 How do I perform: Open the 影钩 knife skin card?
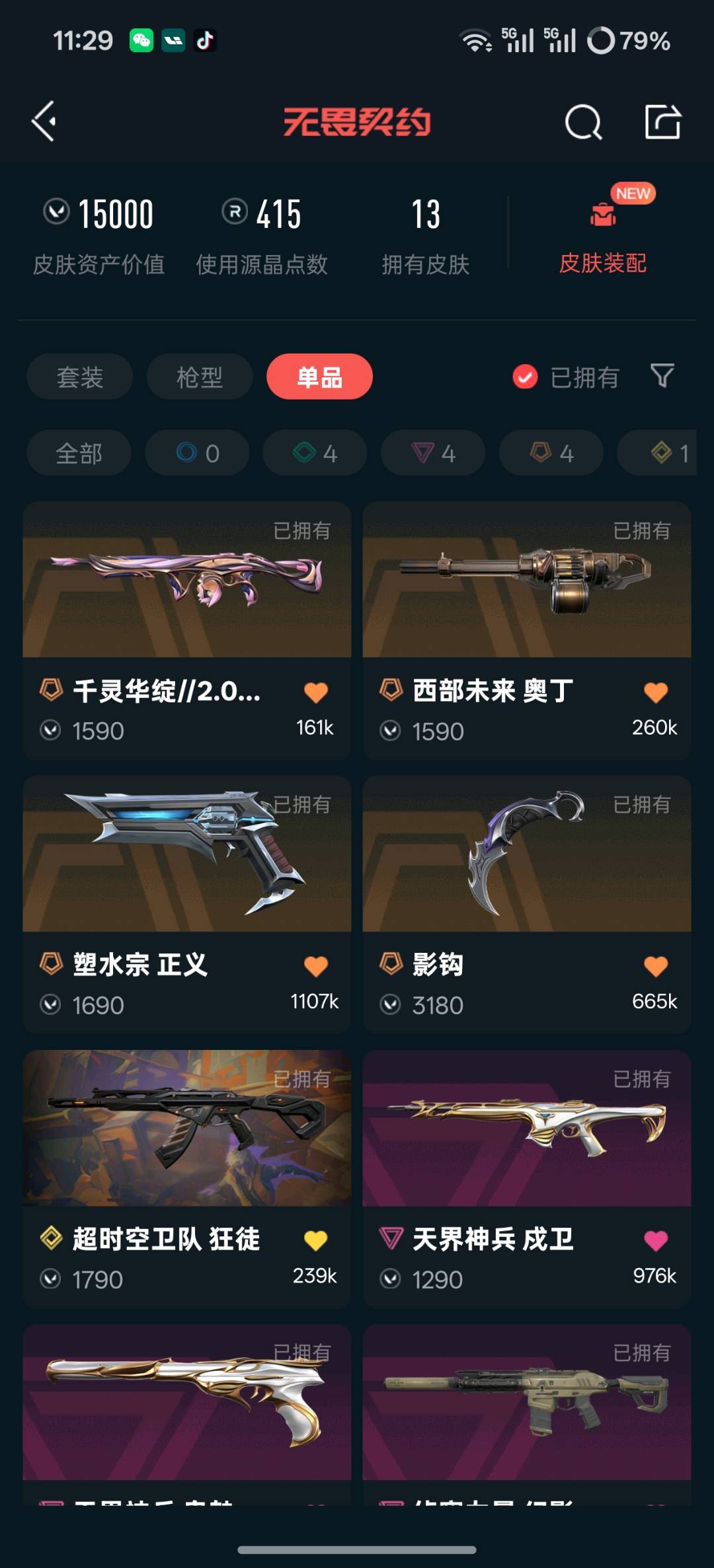pyautogui.click(x=527, y=905)
